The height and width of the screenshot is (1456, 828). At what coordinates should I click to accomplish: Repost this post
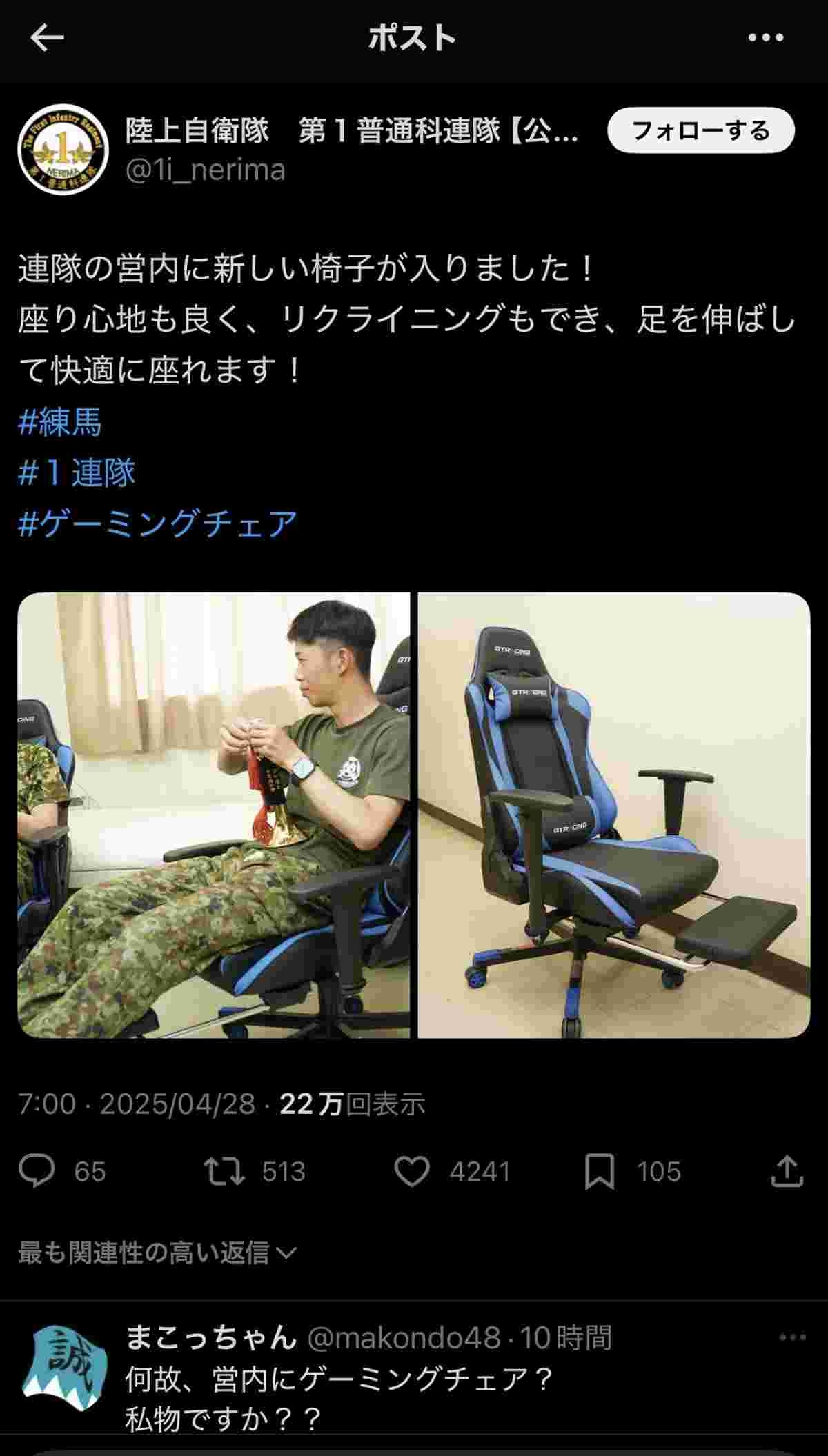(x=225, y=1171)
